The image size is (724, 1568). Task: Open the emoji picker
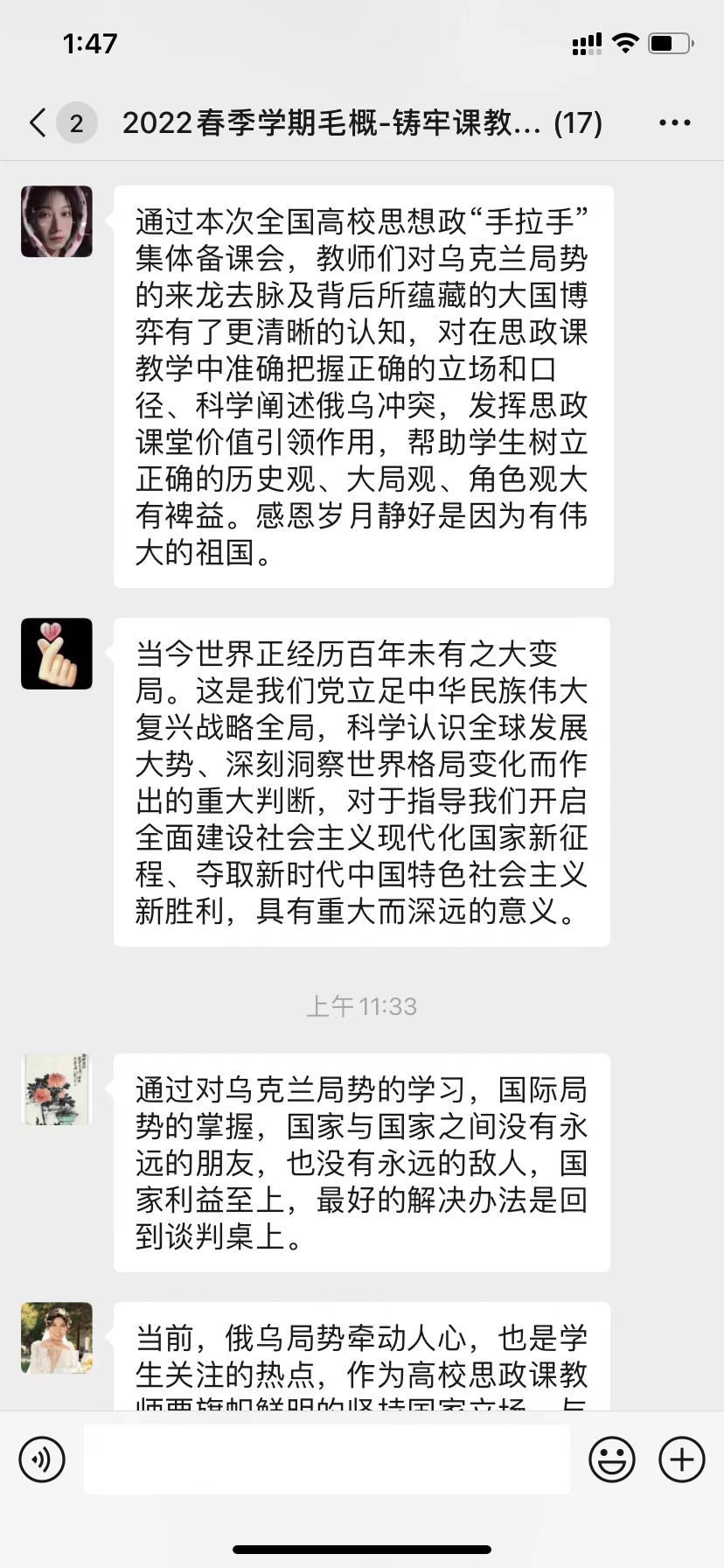pos(613,1459)
